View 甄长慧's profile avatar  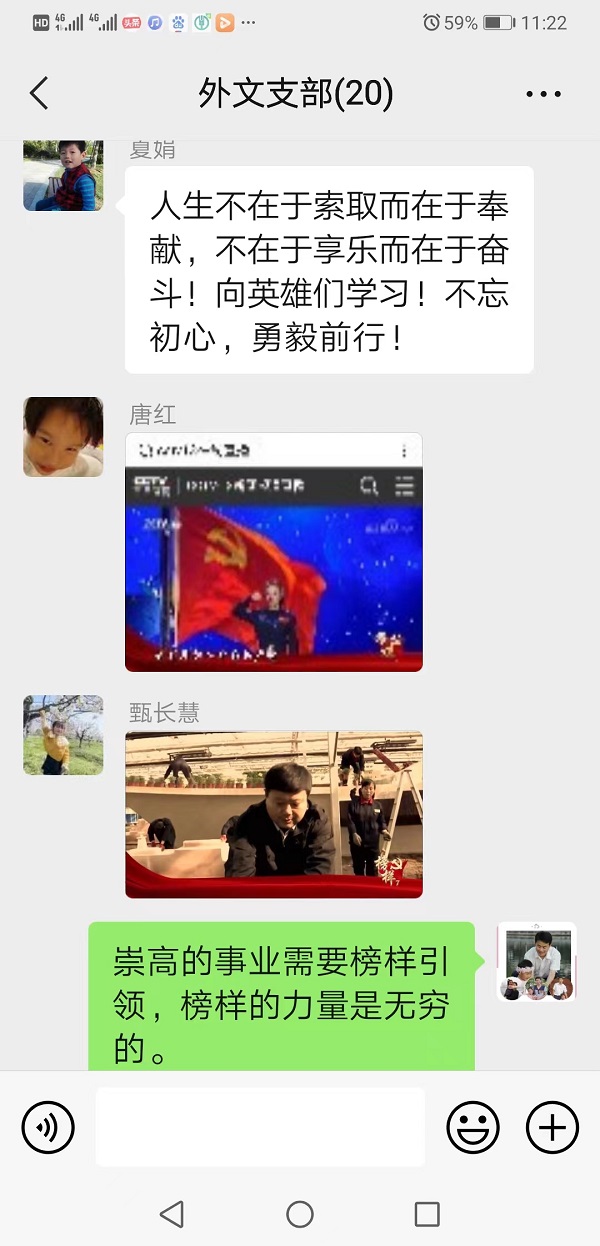click(x=63, y=735)
